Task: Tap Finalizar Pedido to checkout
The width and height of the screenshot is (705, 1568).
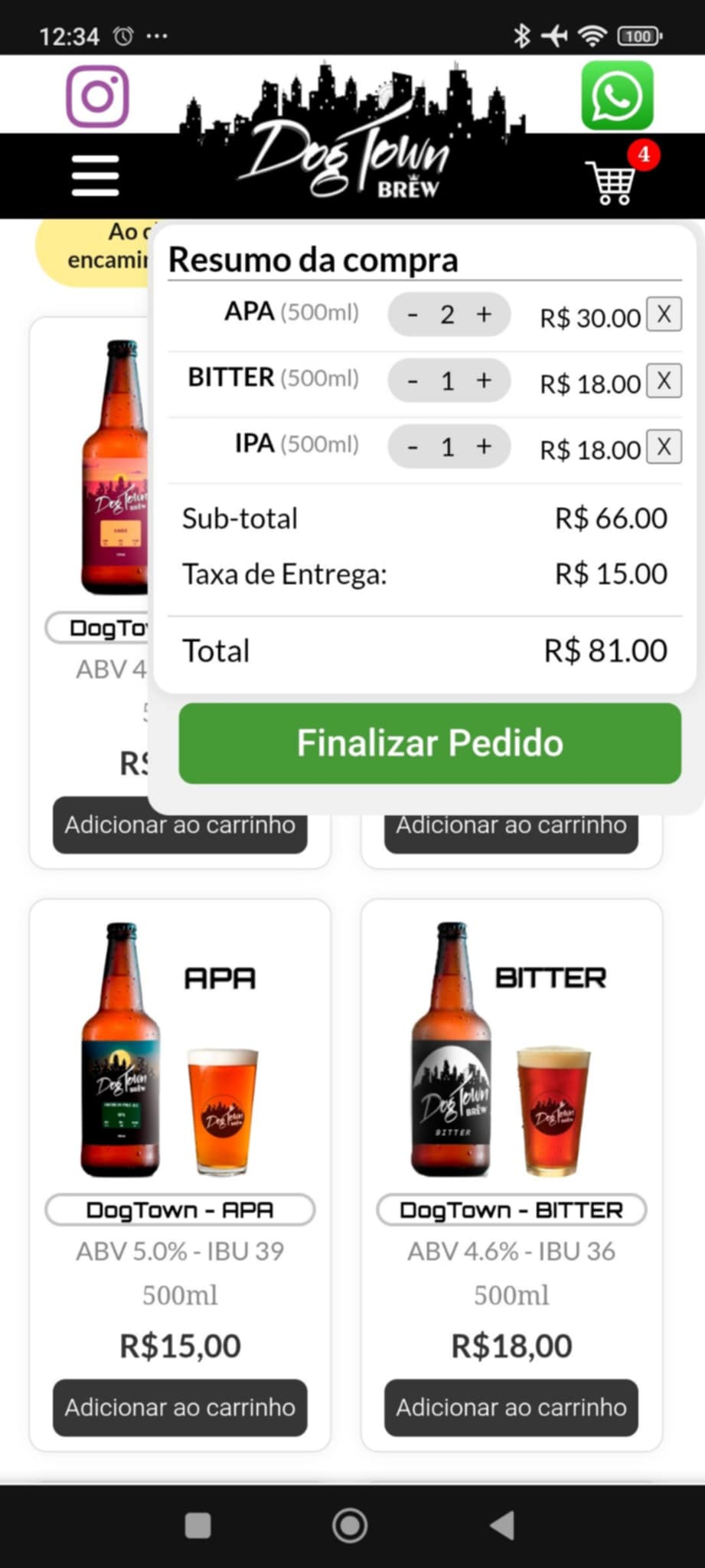Action: [429, 743]
